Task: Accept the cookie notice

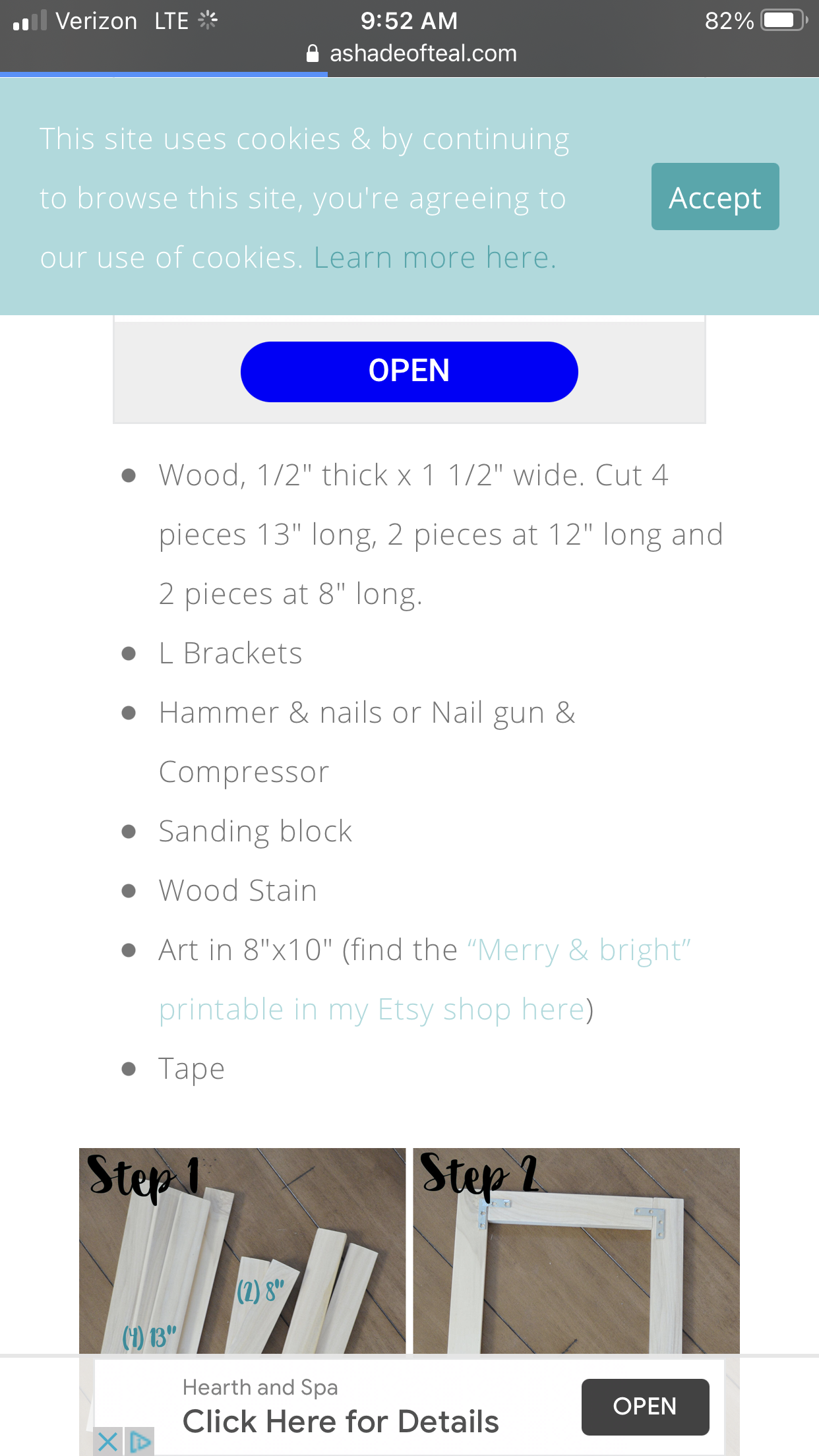Action: pyautogui.click(x=715, y=197)
